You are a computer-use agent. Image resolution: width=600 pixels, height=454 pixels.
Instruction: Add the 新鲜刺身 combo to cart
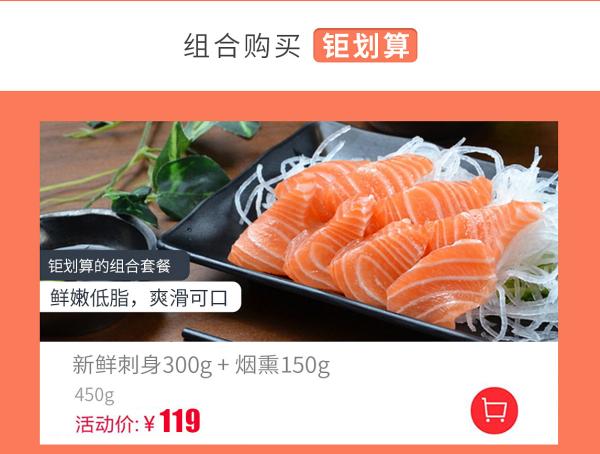[x=494, y=409]
